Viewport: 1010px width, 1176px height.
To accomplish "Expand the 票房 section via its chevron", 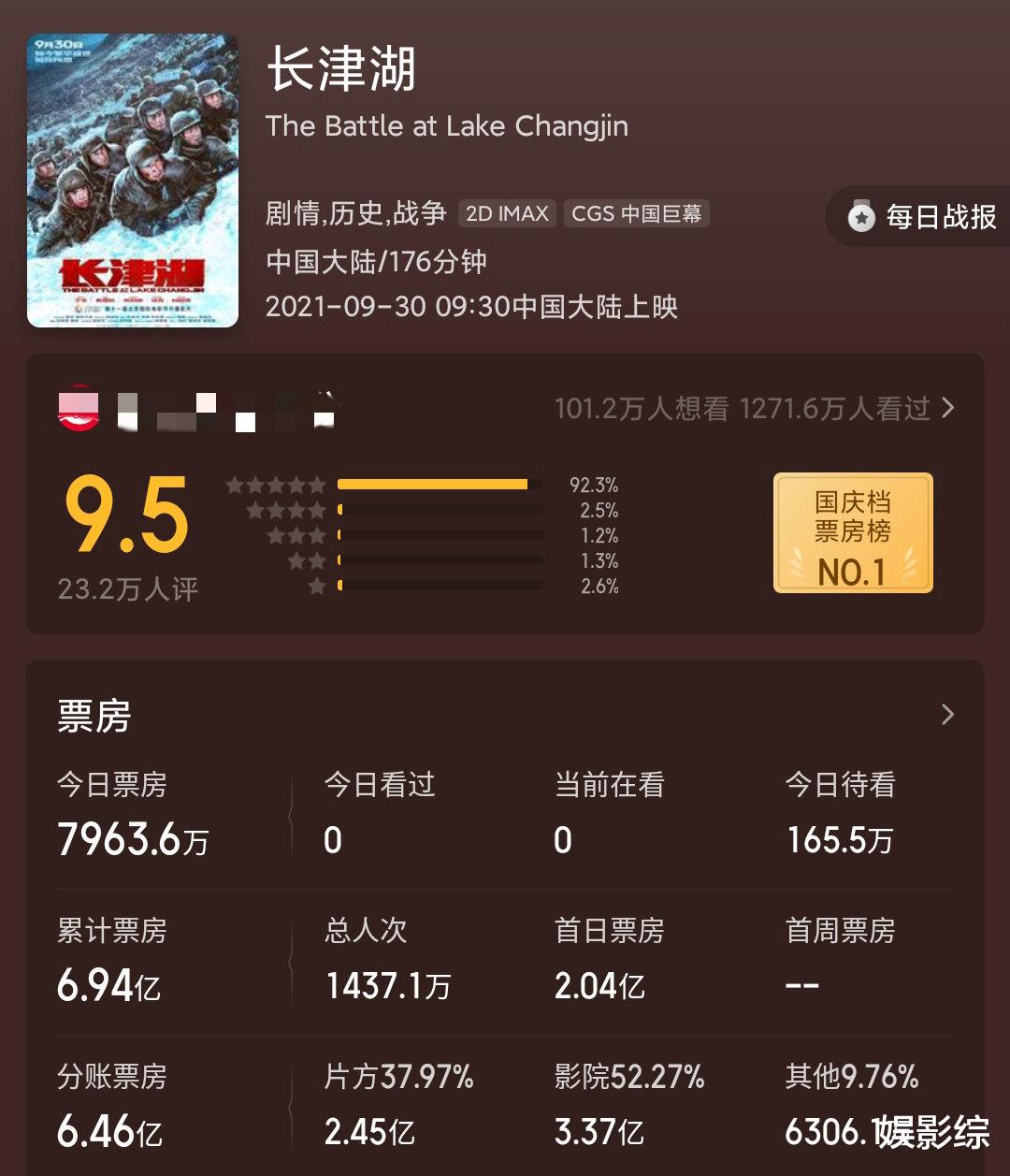I will 948,715.
